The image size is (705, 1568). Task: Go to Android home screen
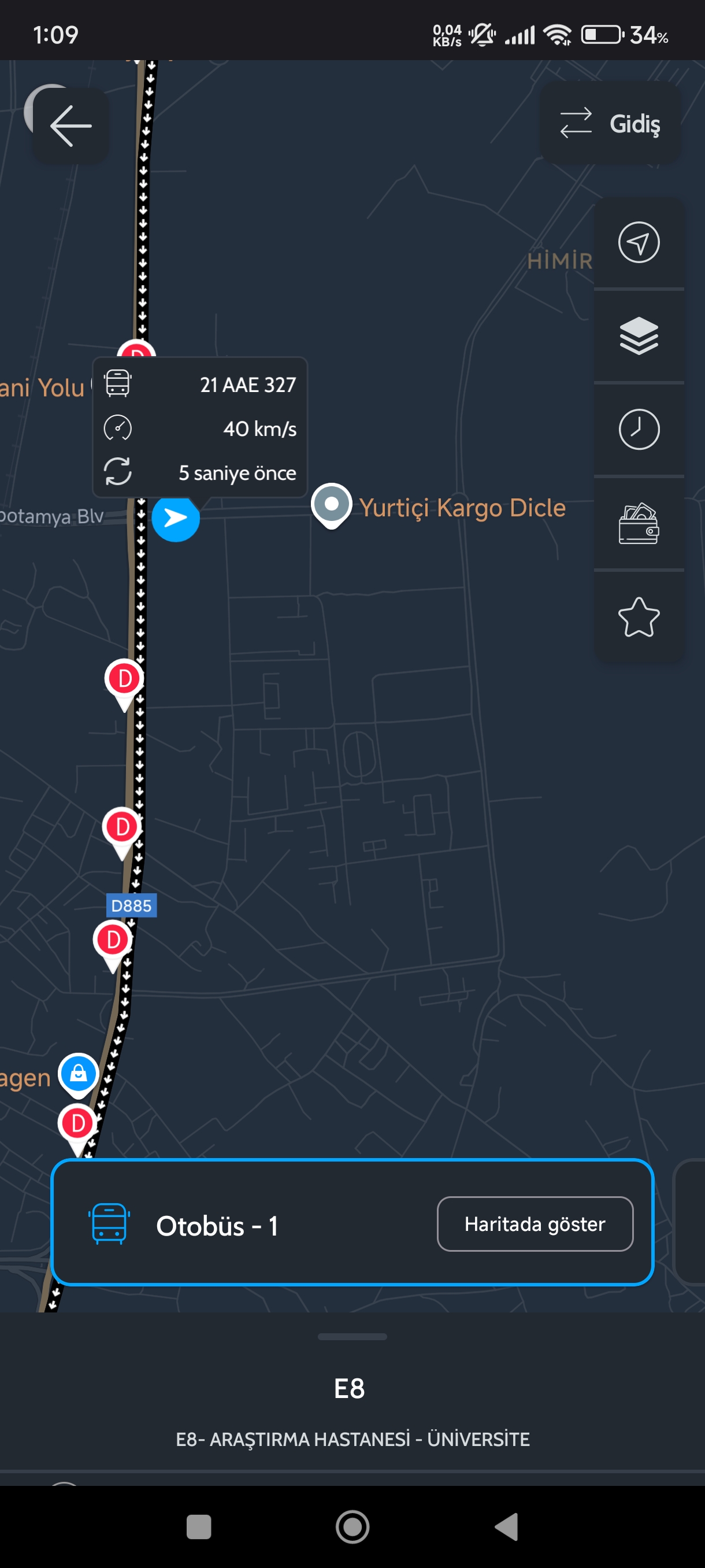click(352, 1526)
